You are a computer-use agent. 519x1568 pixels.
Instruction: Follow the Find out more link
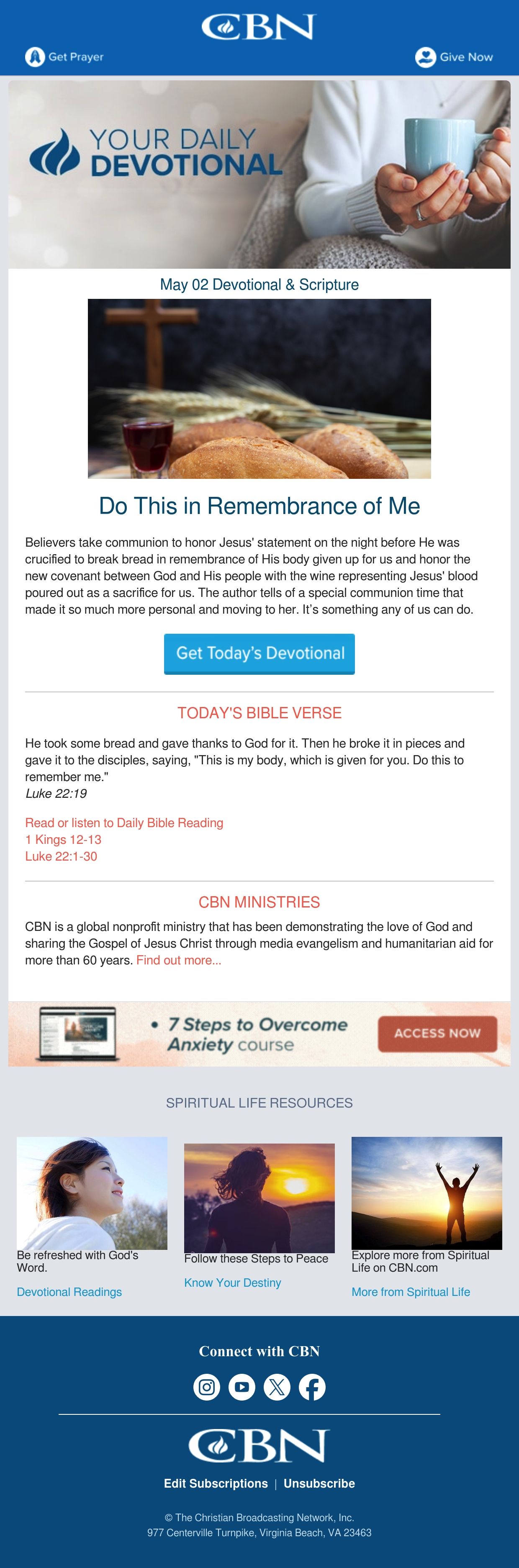[x=179, y=960]
